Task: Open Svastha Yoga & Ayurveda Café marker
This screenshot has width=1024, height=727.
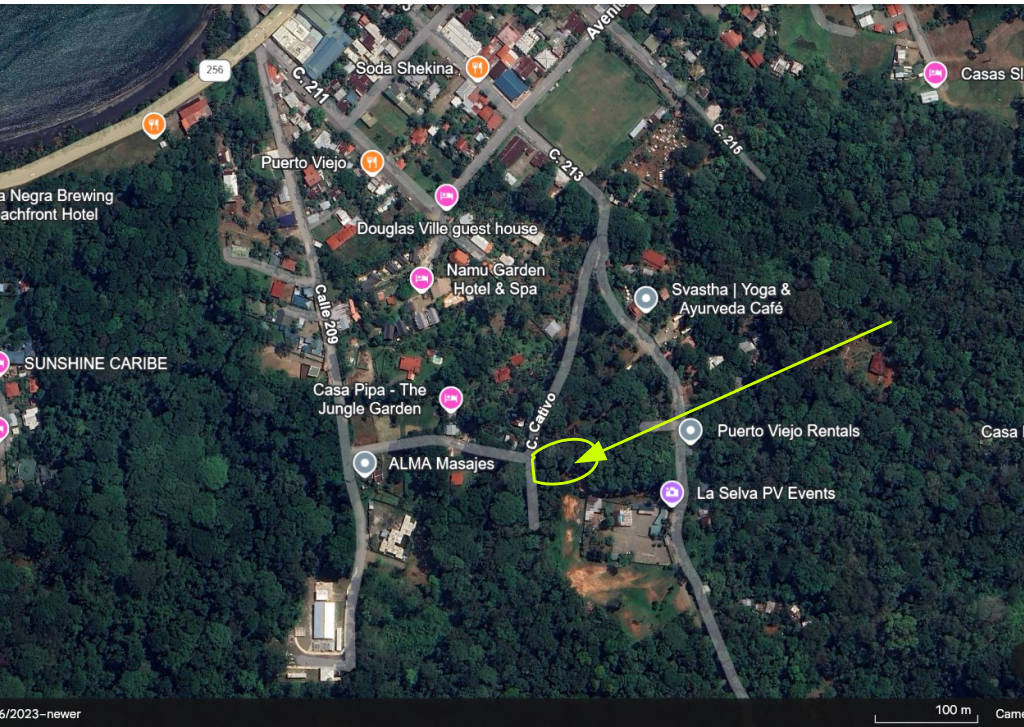Action: (646, 298)
